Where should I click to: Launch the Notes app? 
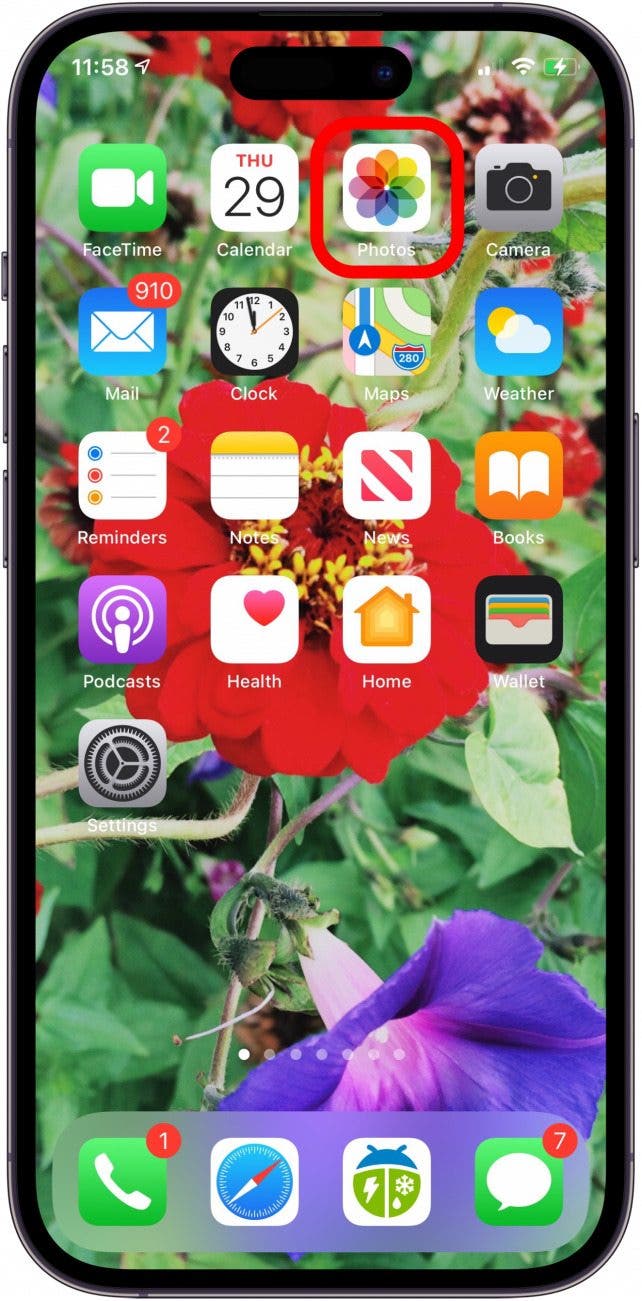pos(254,476)
